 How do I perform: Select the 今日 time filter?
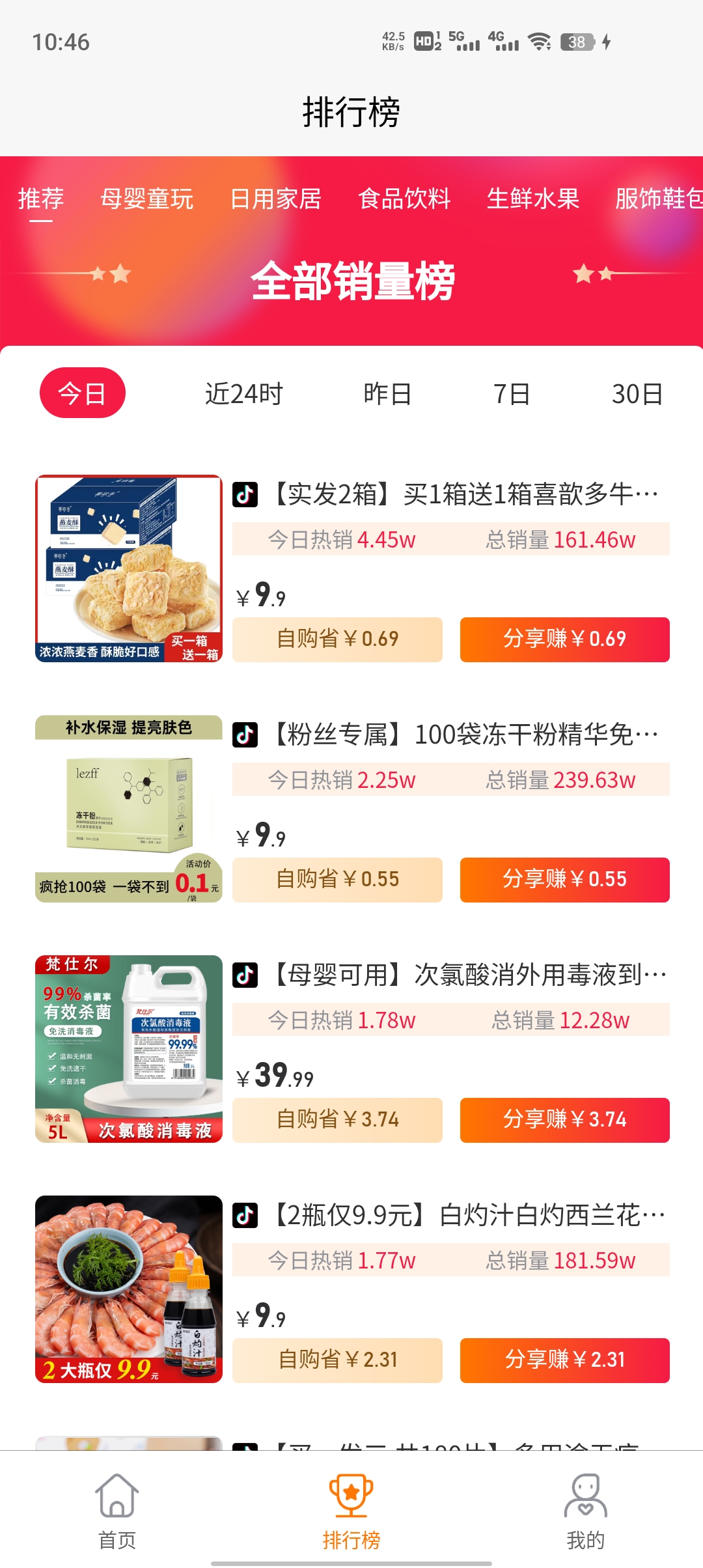click(83, 393)
